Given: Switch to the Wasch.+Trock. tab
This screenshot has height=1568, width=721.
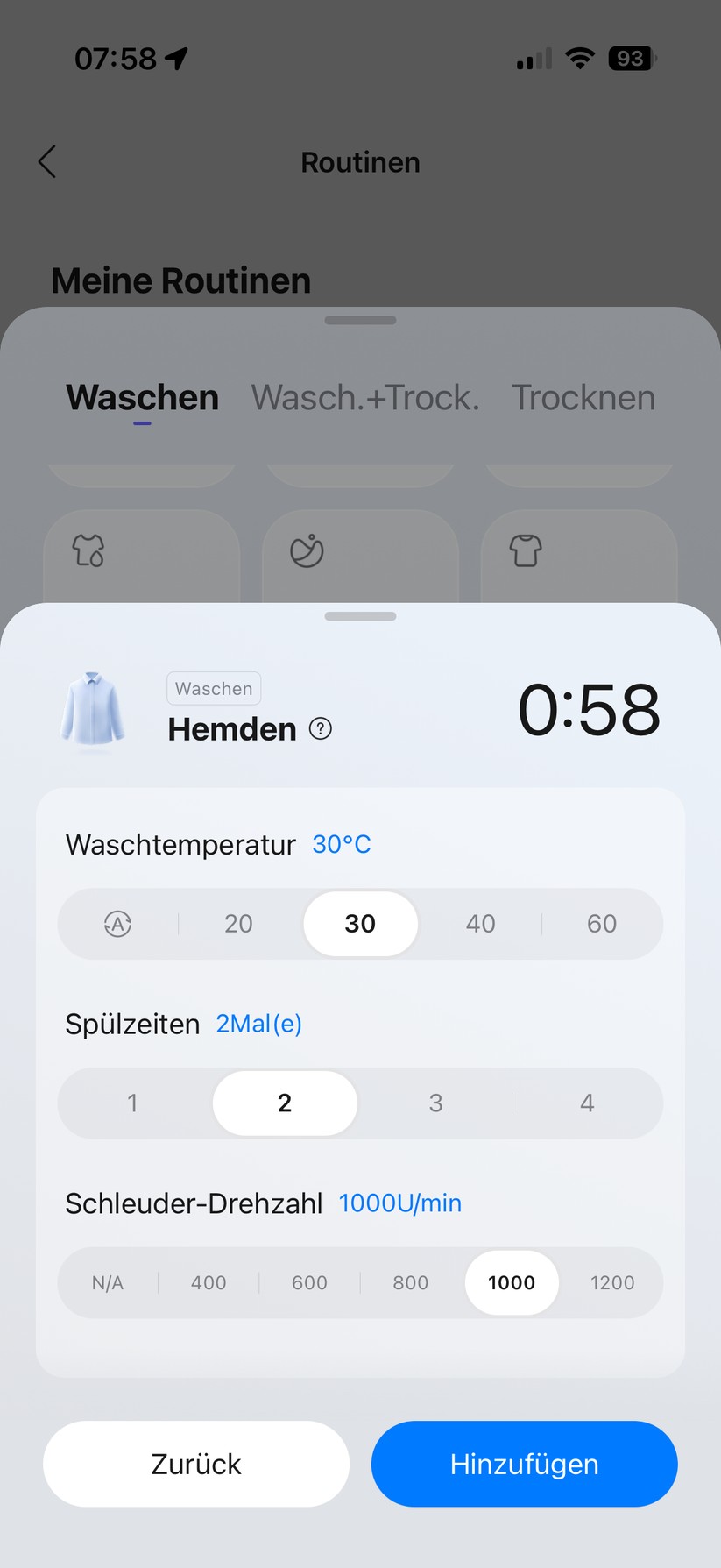Looking at the screenshot, I should tap(365, 397).
